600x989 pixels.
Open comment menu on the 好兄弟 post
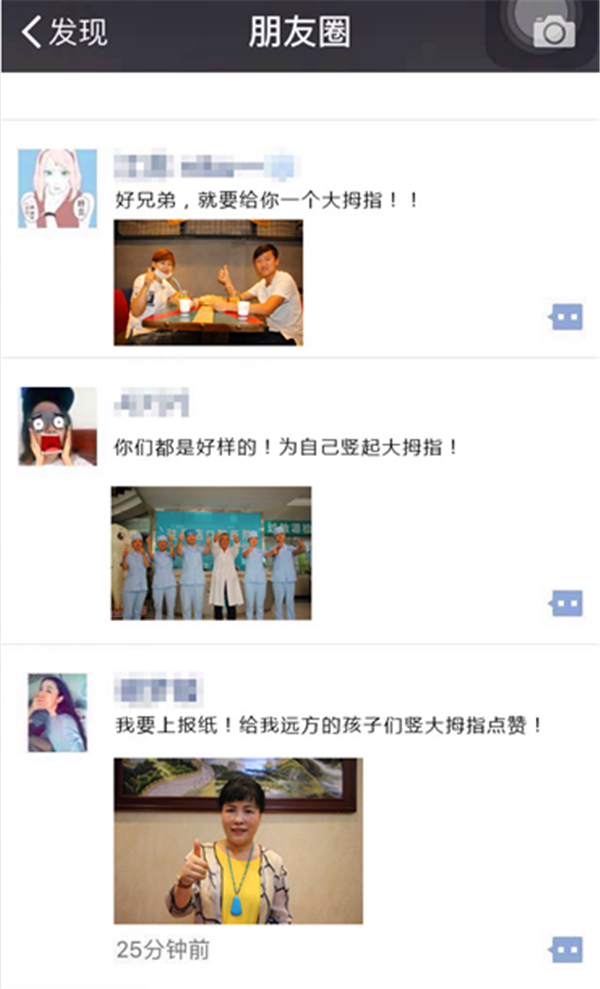pyautogui.click(x=566, y=318)
